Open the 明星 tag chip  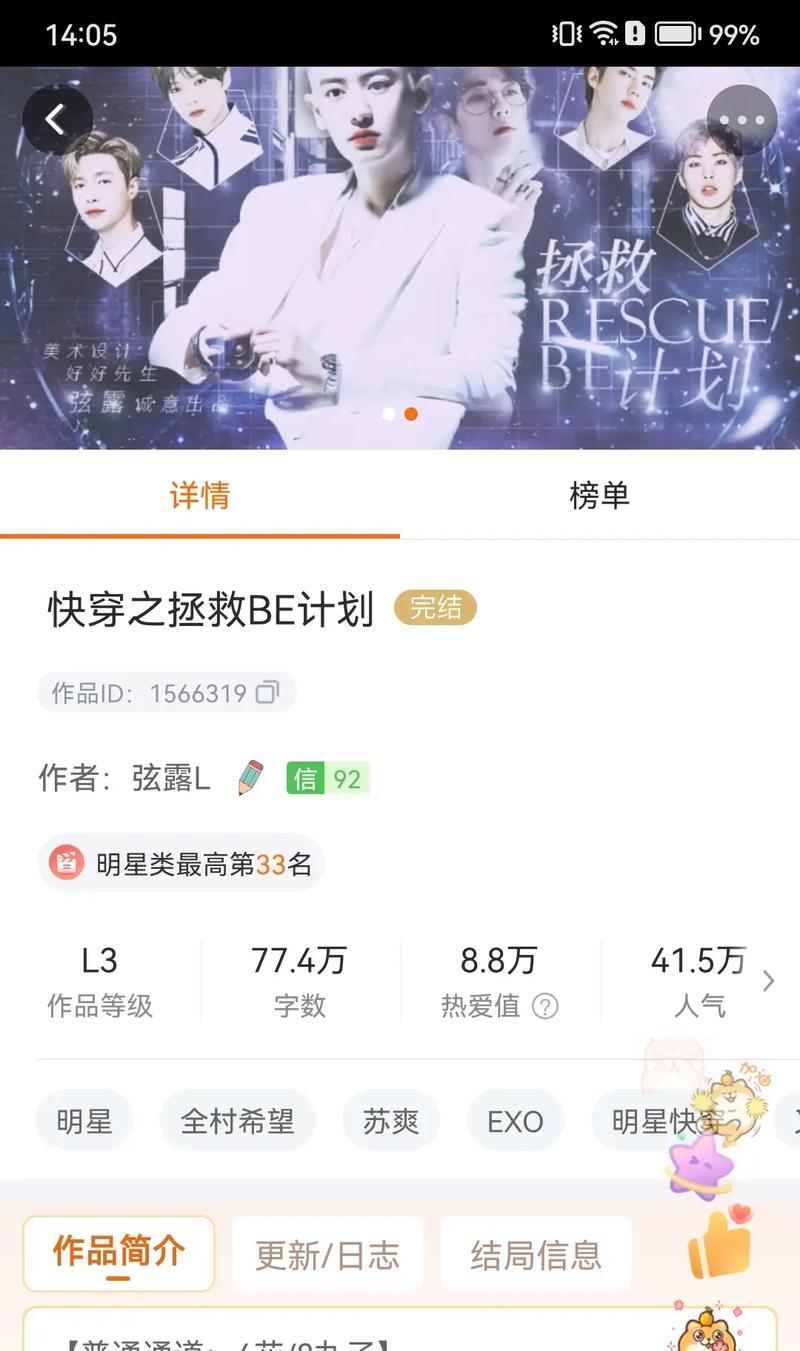click(x=85, y=1121)
